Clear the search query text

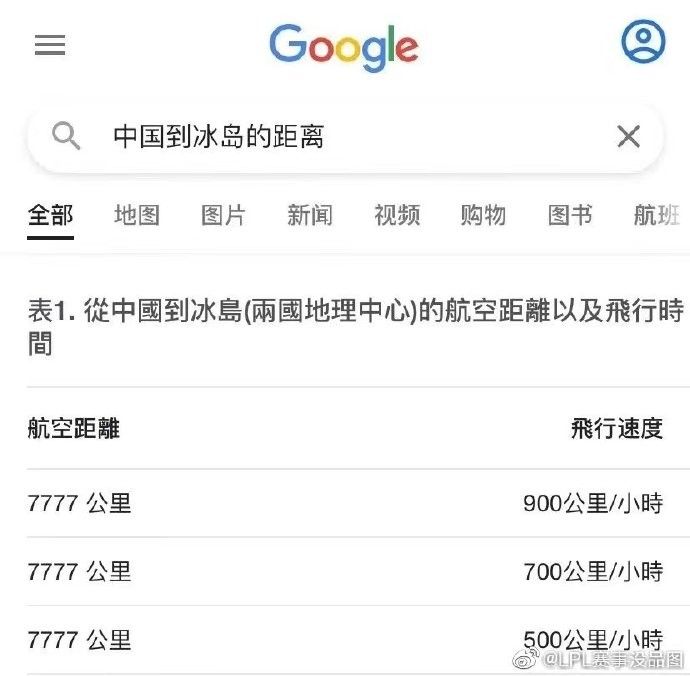pos(628,137)
